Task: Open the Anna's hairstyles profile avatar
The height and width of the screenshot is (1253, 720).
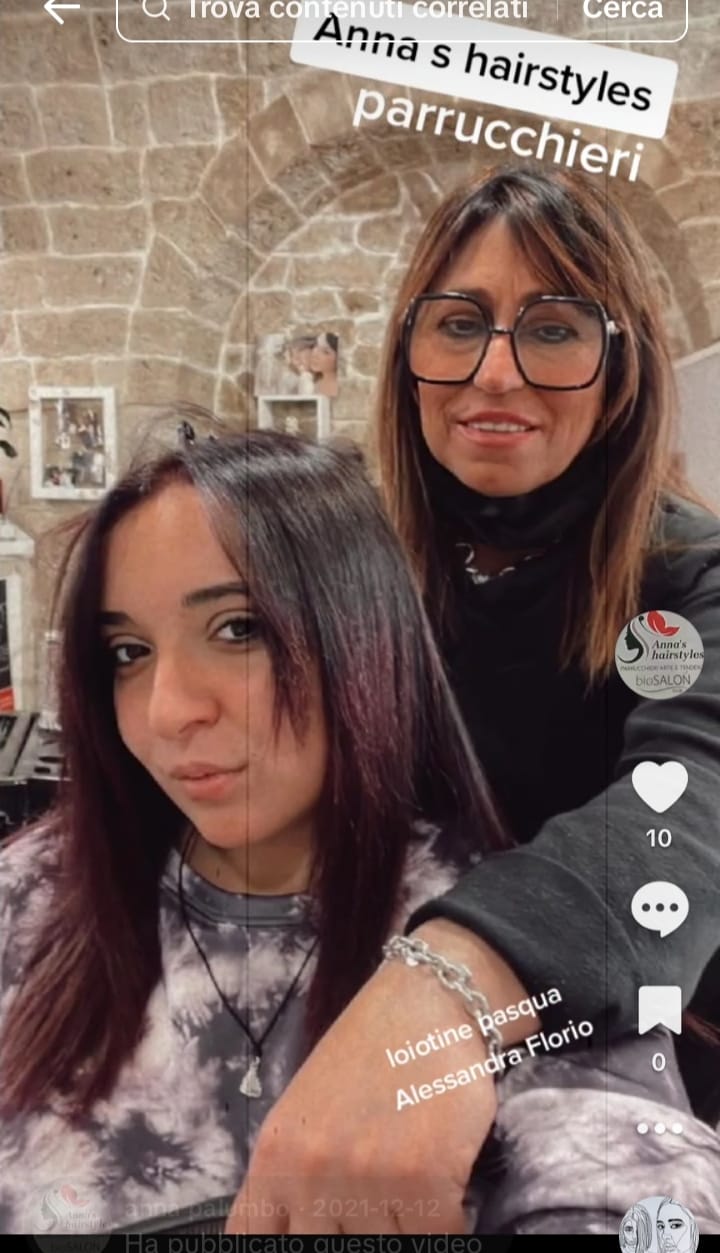Action: click(659, 654)
